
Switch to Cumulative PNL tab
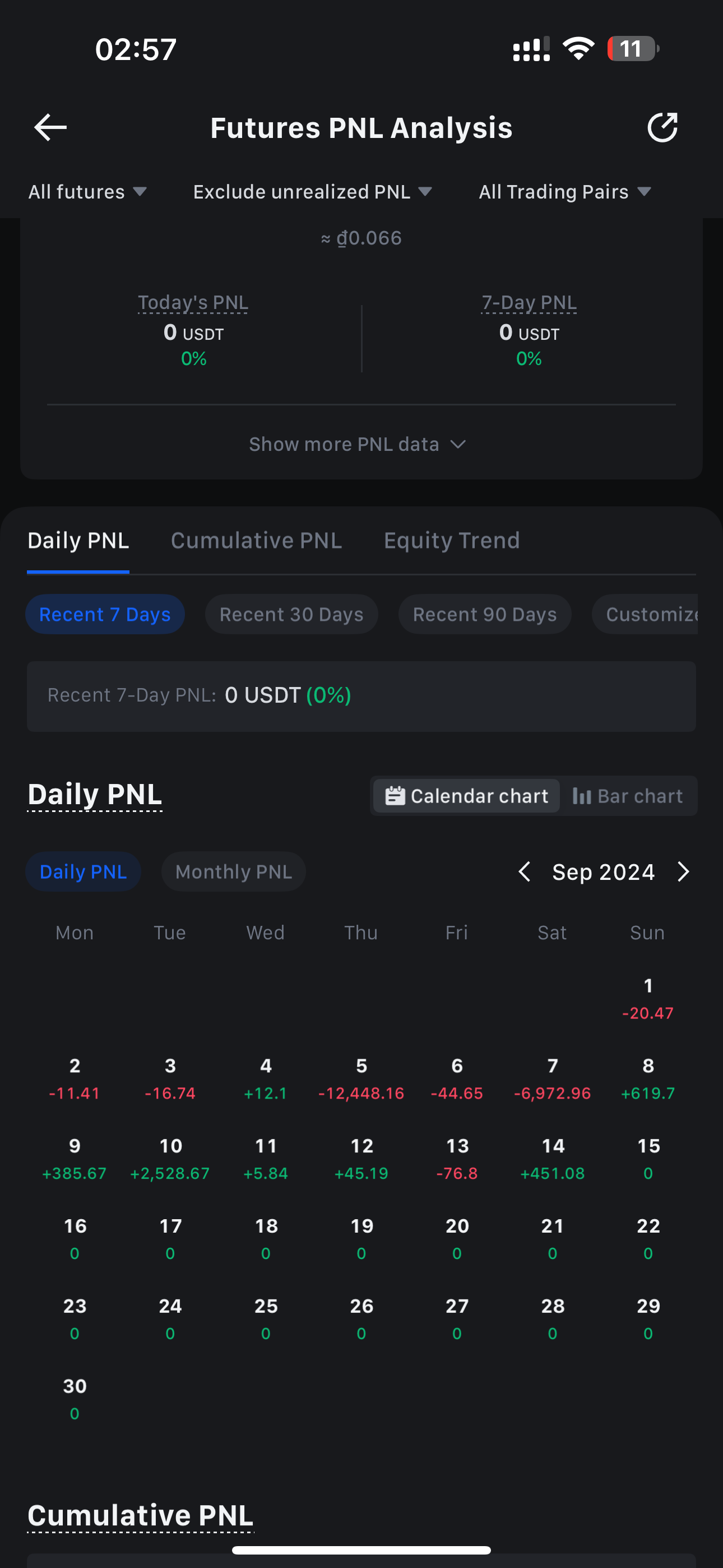coord(256,541)
